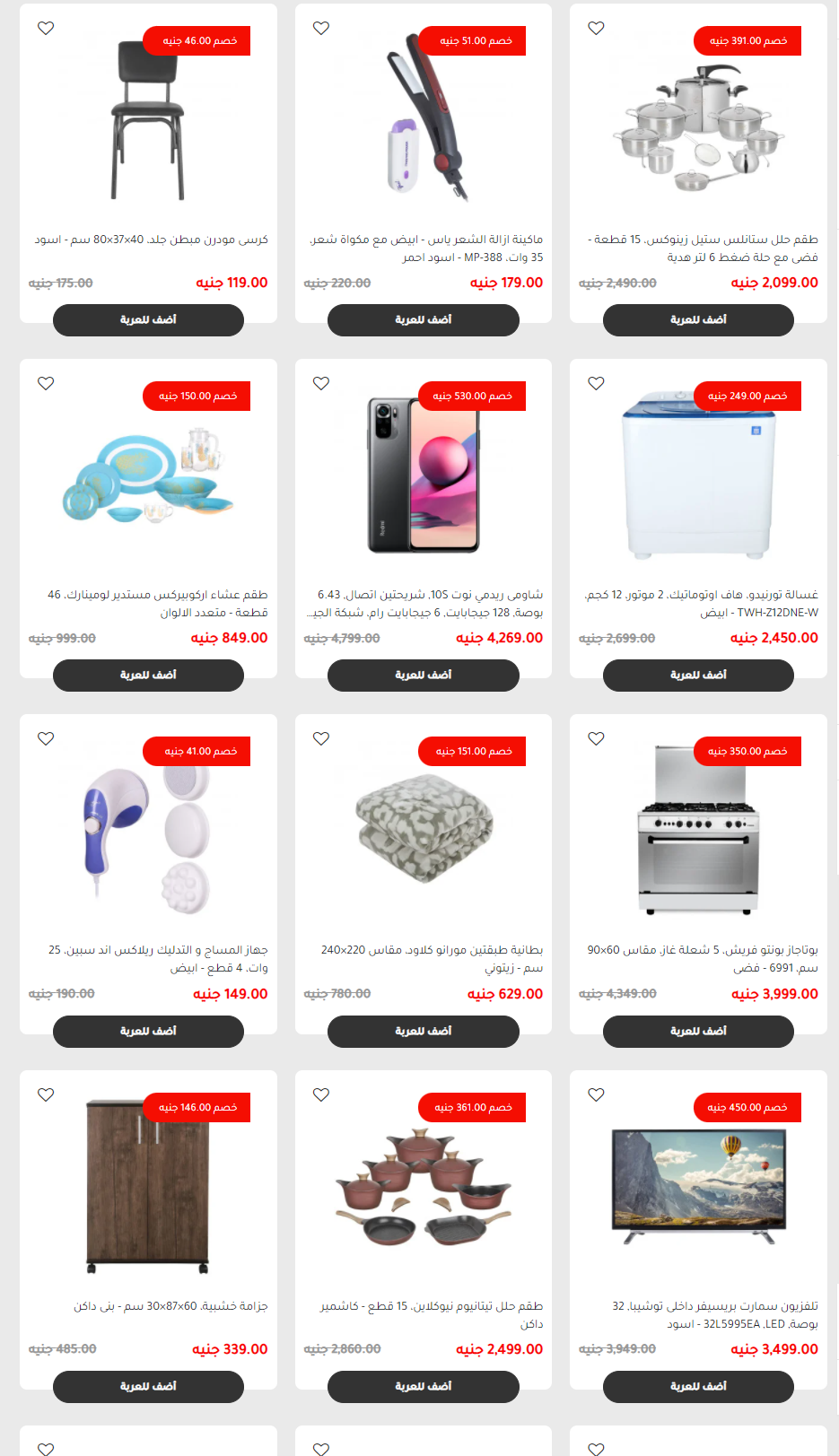Add the black chair to cart

(x=148, y=320)
